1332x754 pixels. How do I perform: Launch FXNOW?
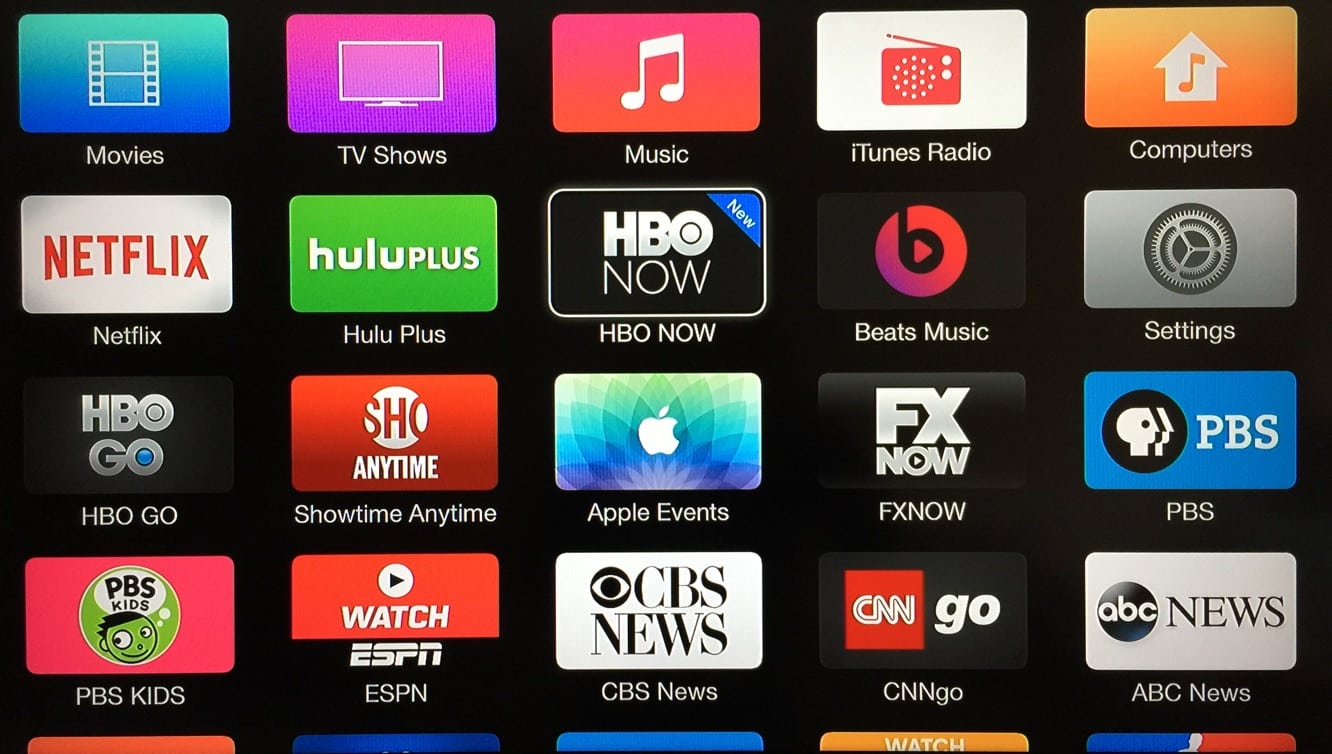tap(922, 431)
